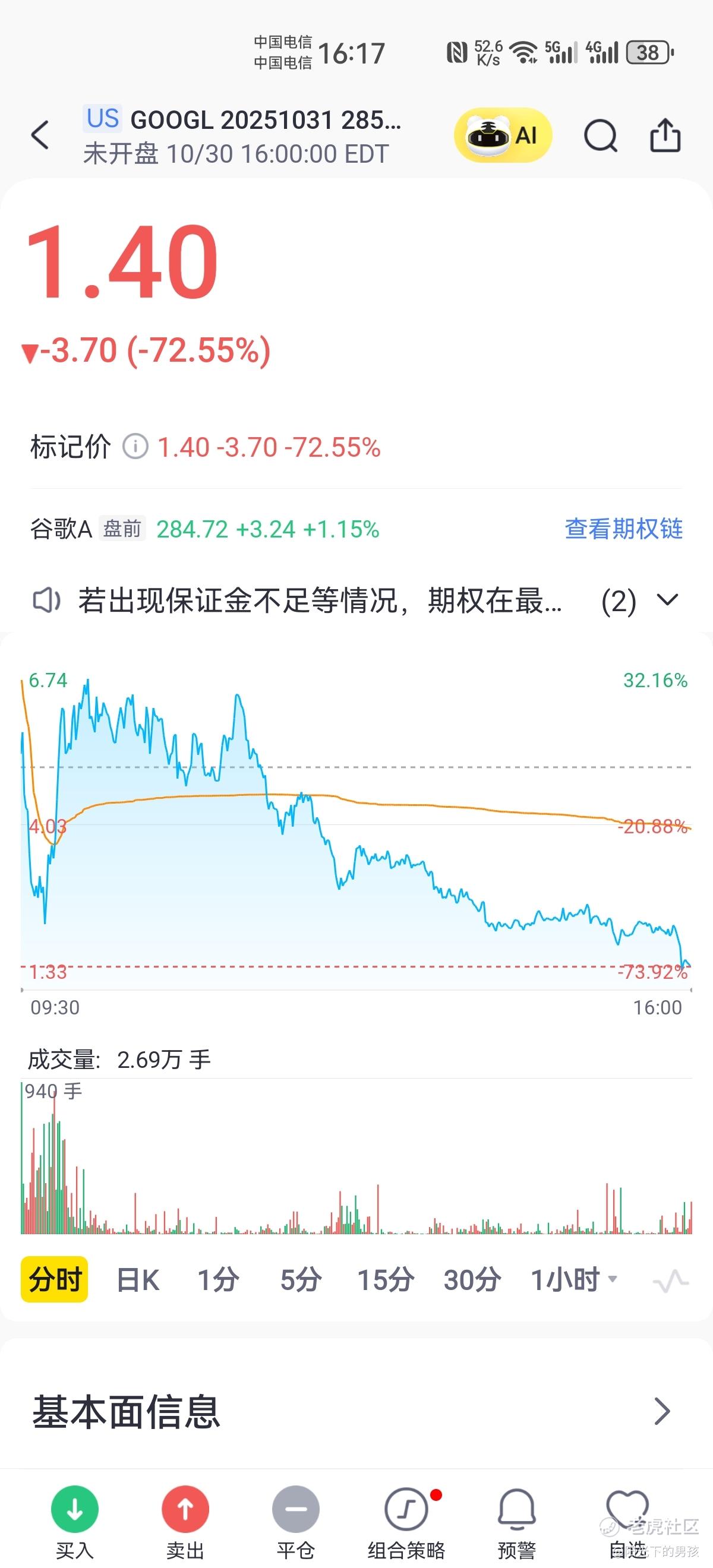Open 基本面信息 details
The image size is (713, 1568).
(356, 1412)
